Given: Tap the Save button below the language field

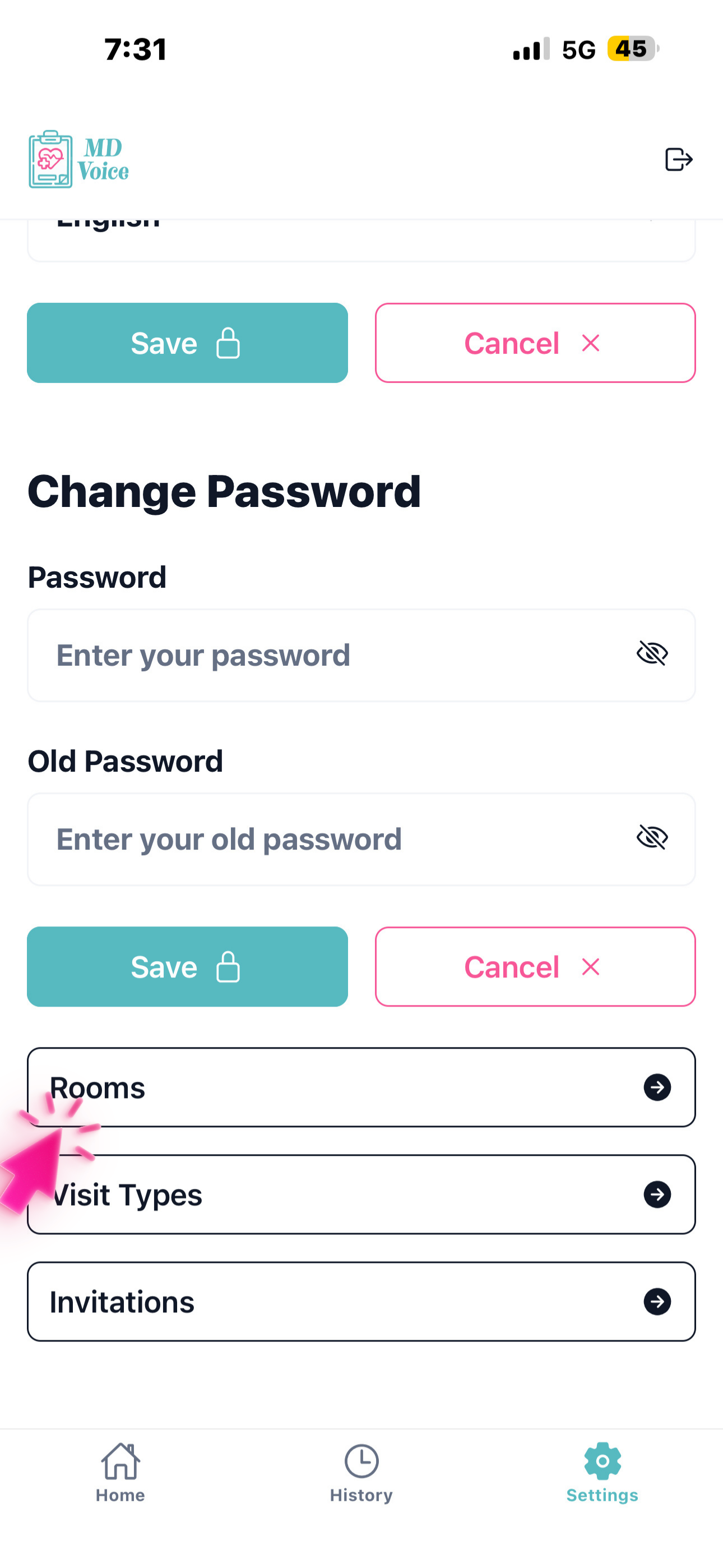Looking at the screenshot, I should point(187,343).
